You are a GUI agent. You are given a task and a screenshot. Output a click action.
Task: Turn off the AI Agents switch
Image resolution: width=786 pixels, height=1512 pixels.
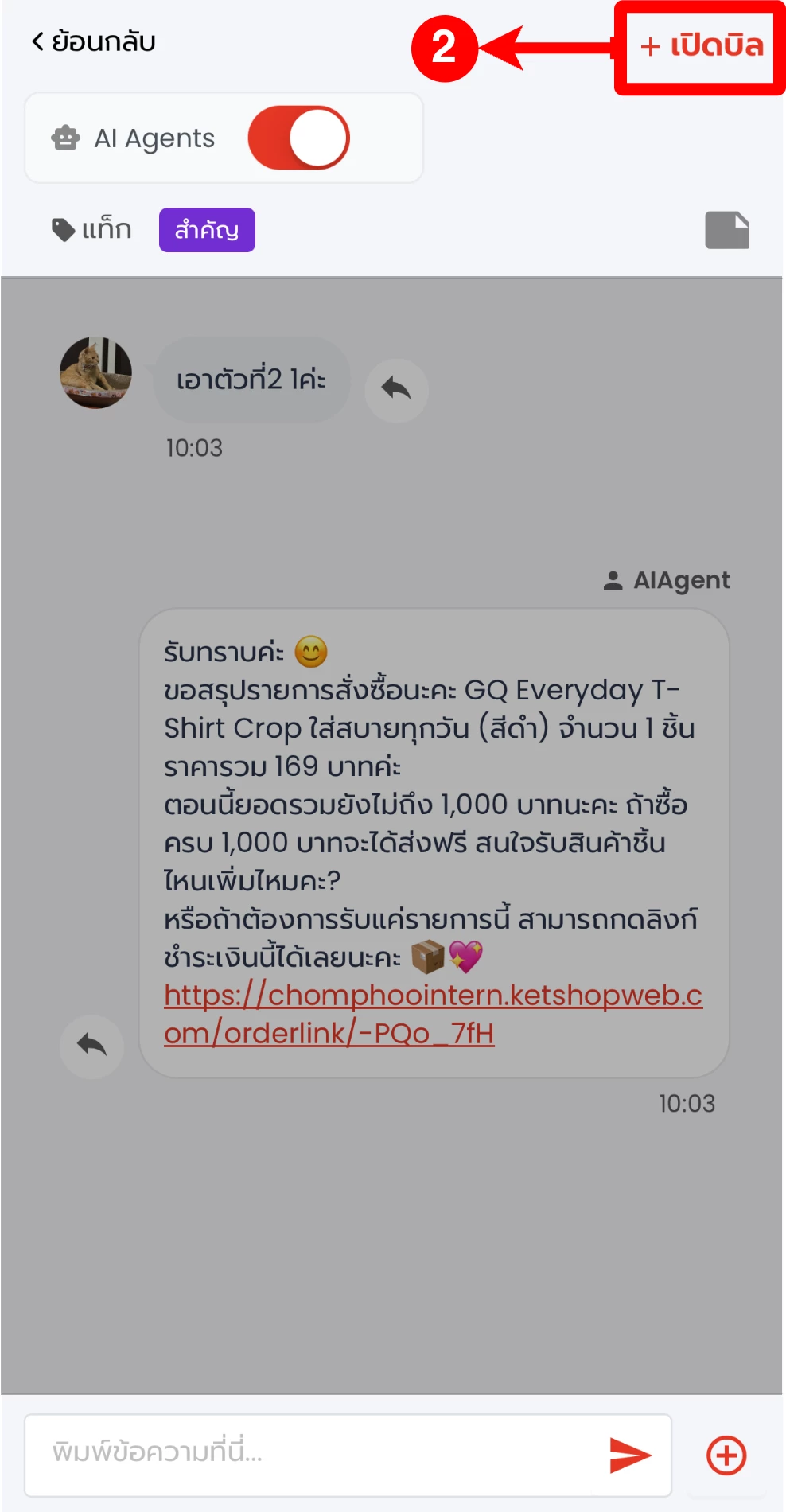click(x=299, y=138)
